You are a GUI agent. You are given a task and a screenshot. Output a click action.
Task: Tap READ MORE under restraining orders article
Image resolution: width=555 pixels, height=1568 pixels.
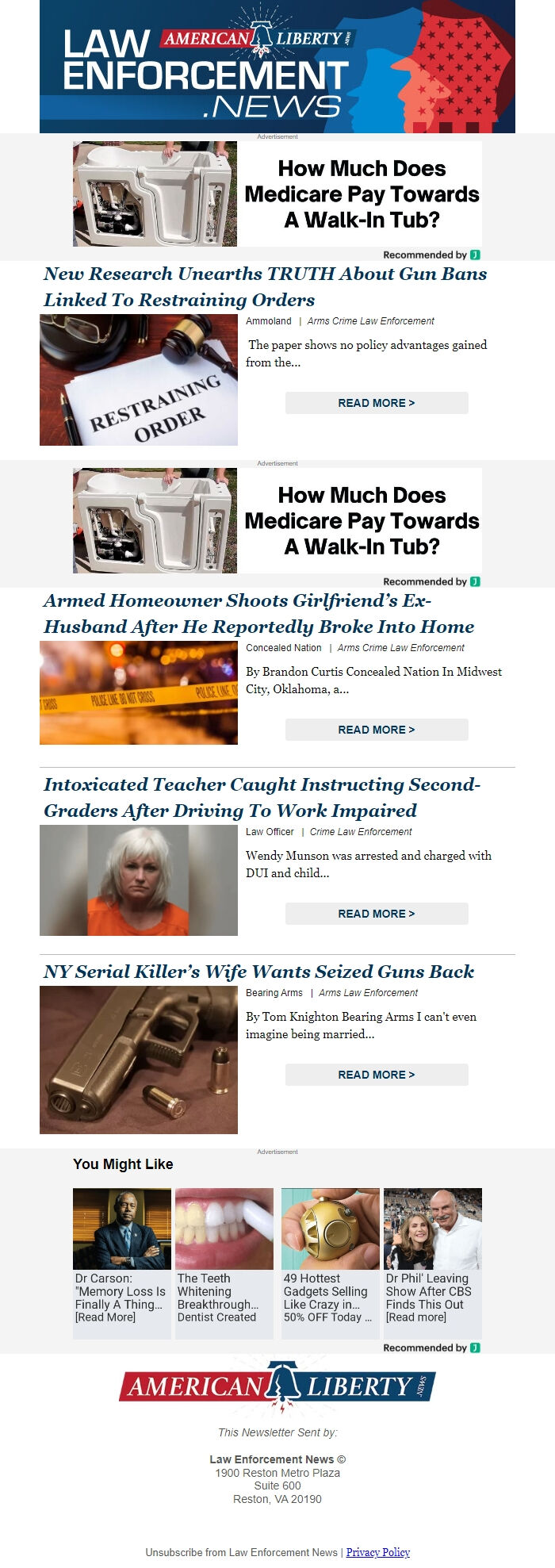click(377, 403)
